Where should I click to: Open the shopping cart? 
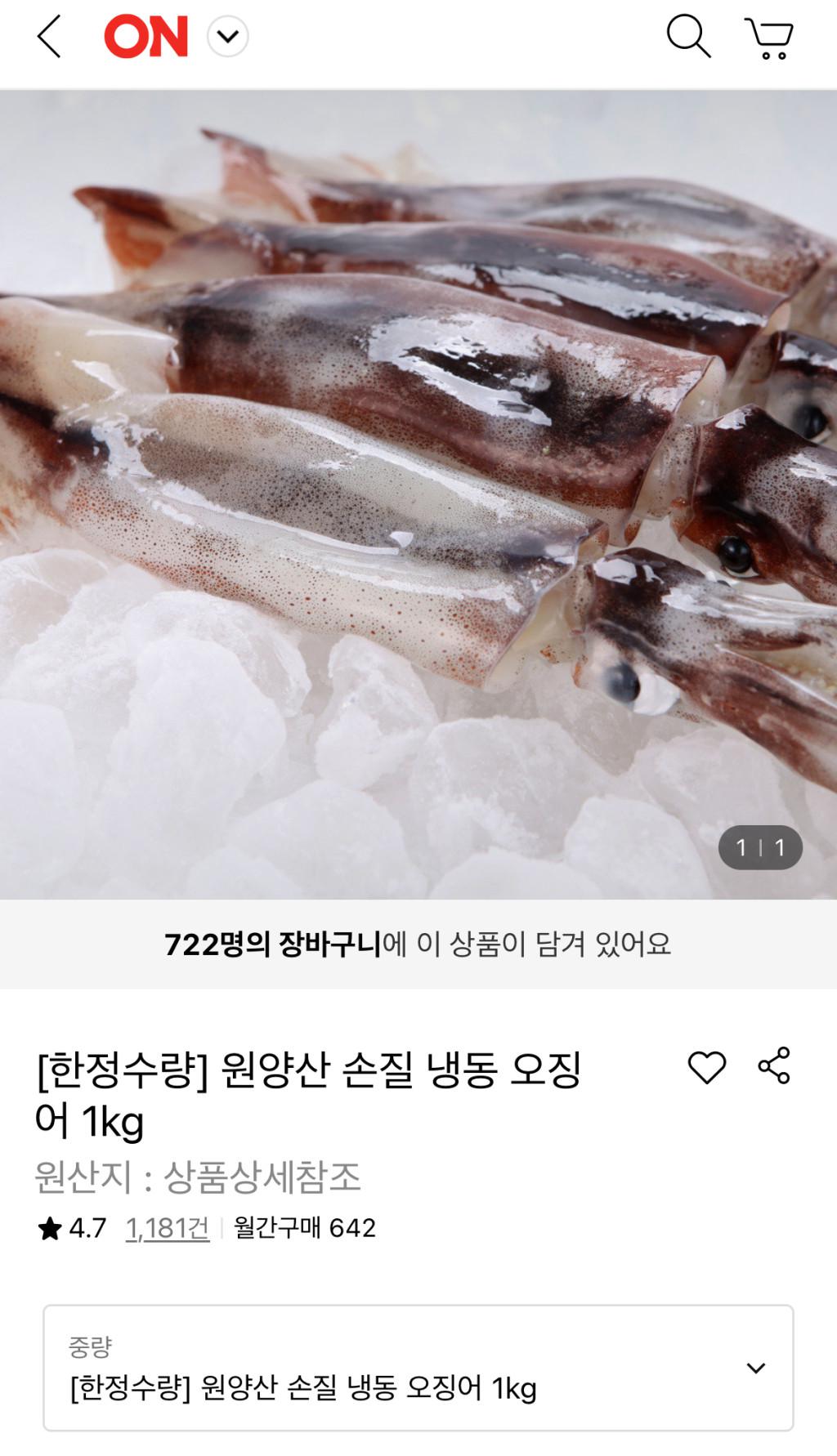click(x=769, y=38)
